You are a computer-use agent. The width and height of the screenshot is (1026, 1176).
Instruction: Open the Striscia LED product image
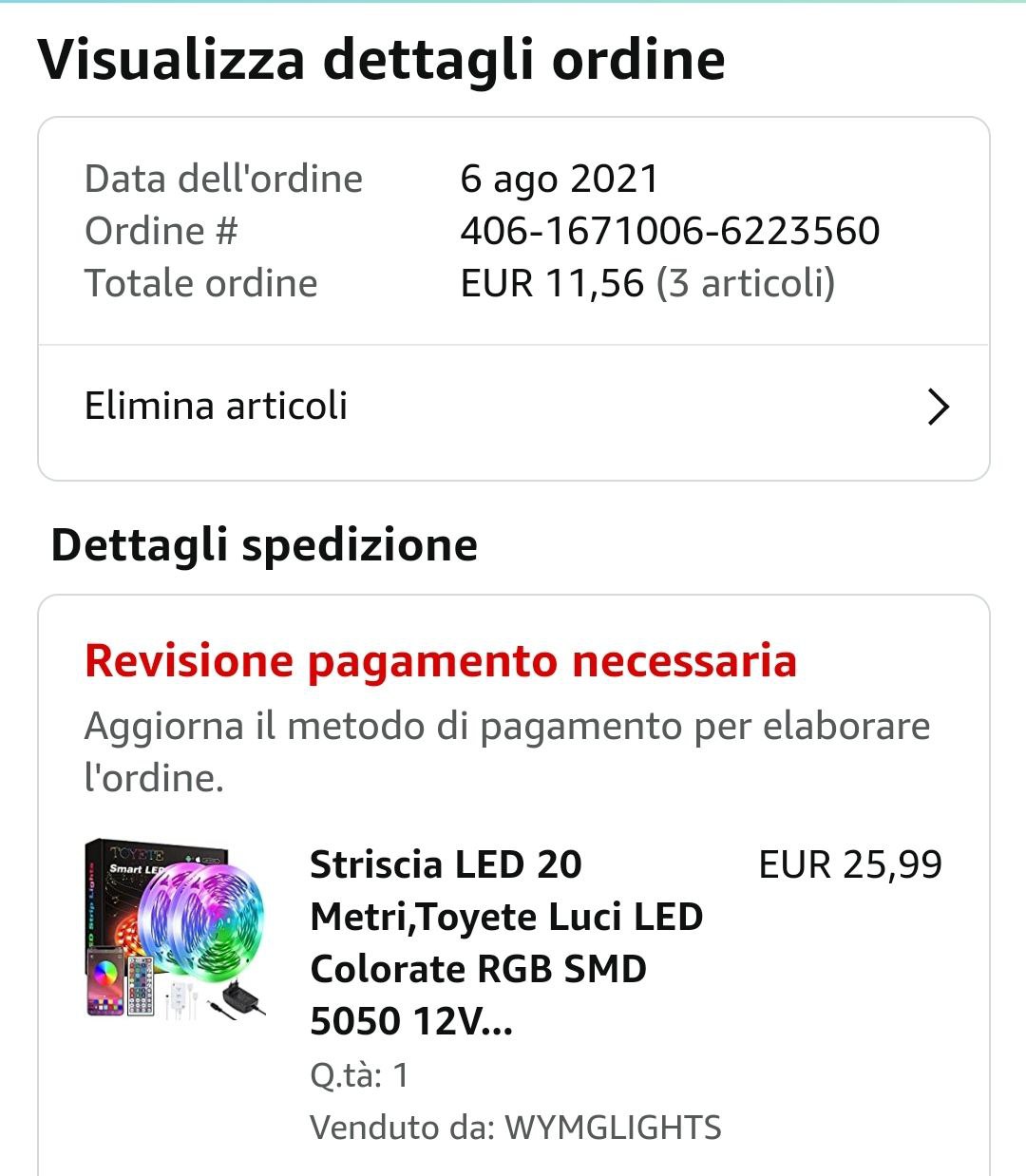[x=176, y=929]
